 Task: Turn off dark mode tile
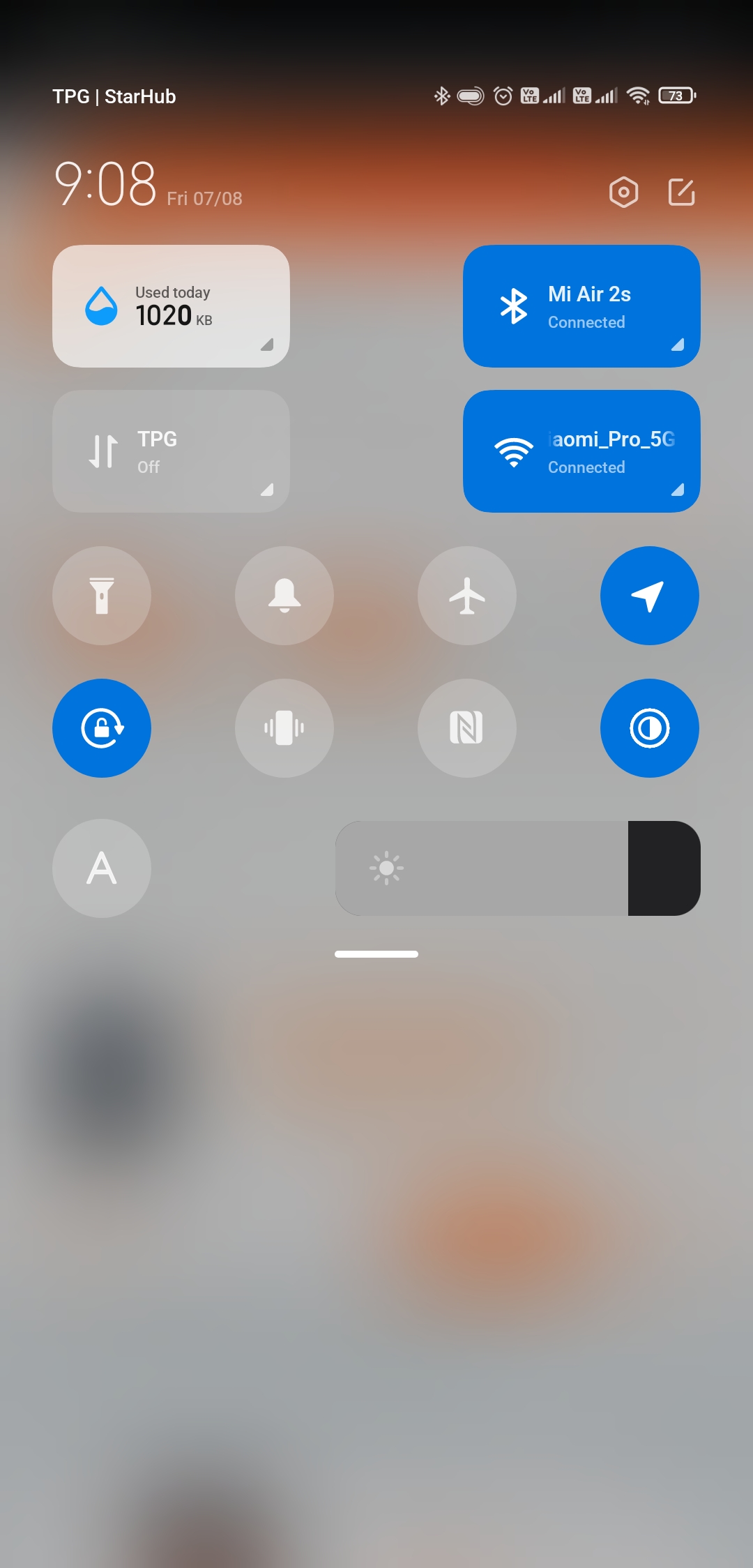[x=650, y=728]
